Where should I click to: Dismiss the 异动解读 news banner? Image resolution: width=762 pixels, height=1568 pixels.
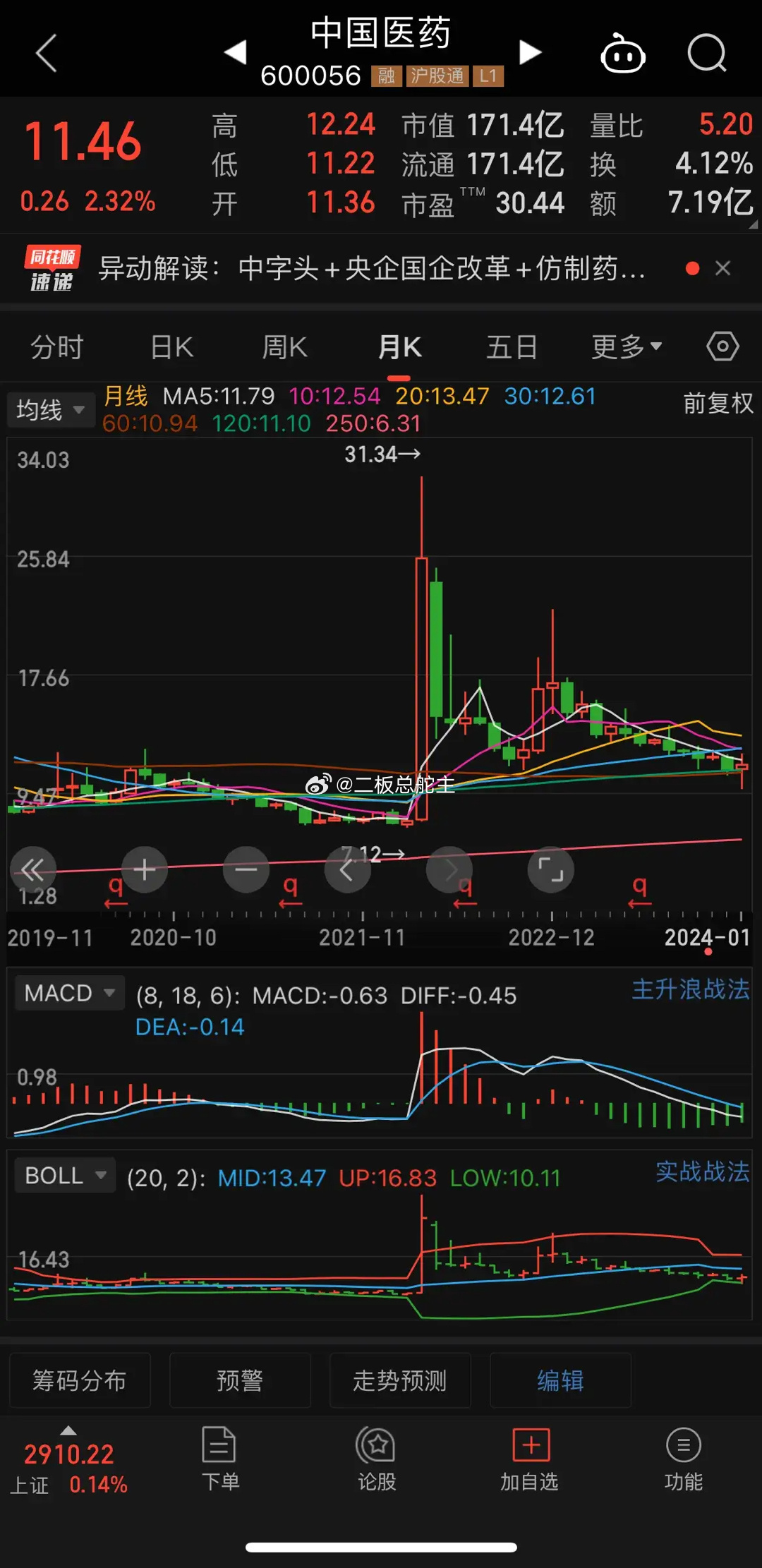pyautogui.click(x=722, y=268)
